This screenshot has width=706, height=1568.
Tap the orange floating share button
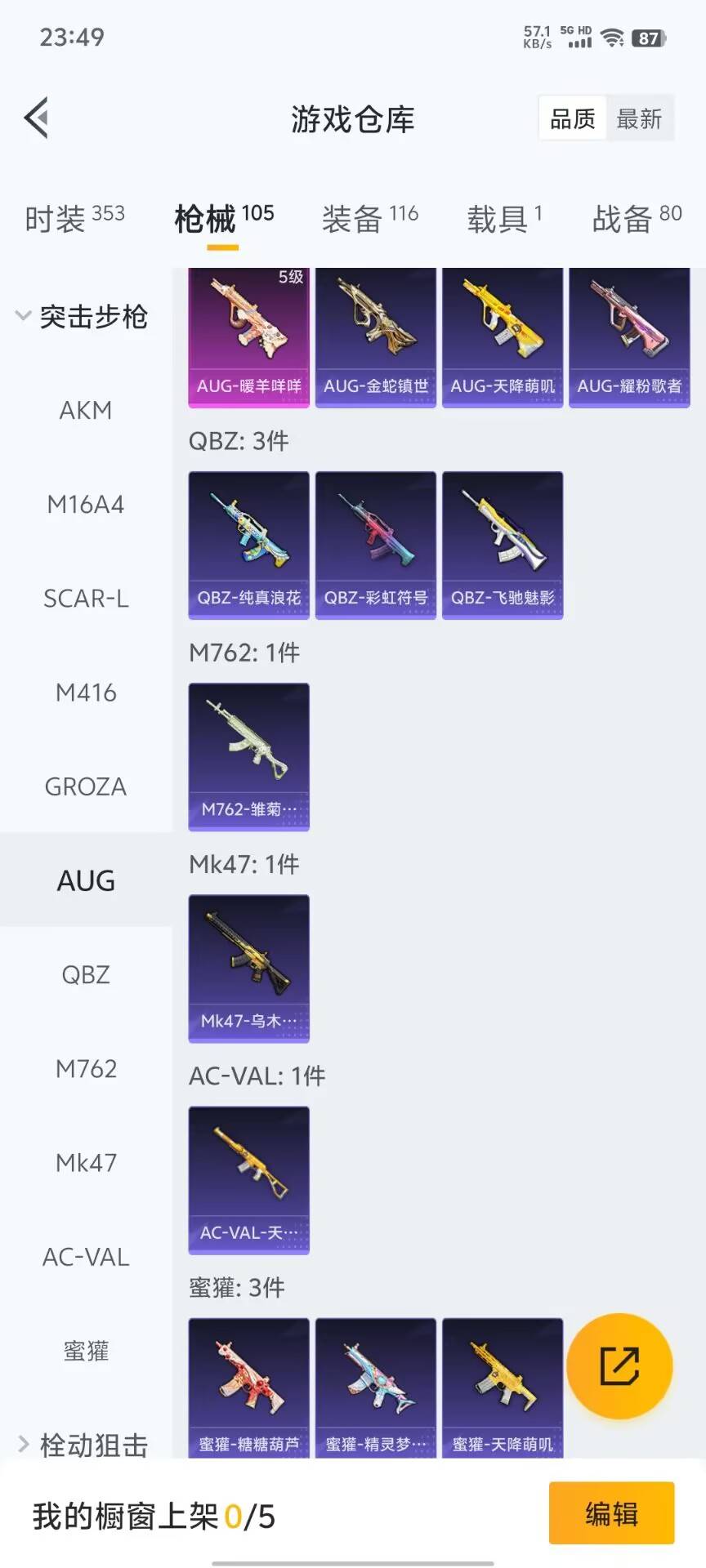pos(619,1365)
